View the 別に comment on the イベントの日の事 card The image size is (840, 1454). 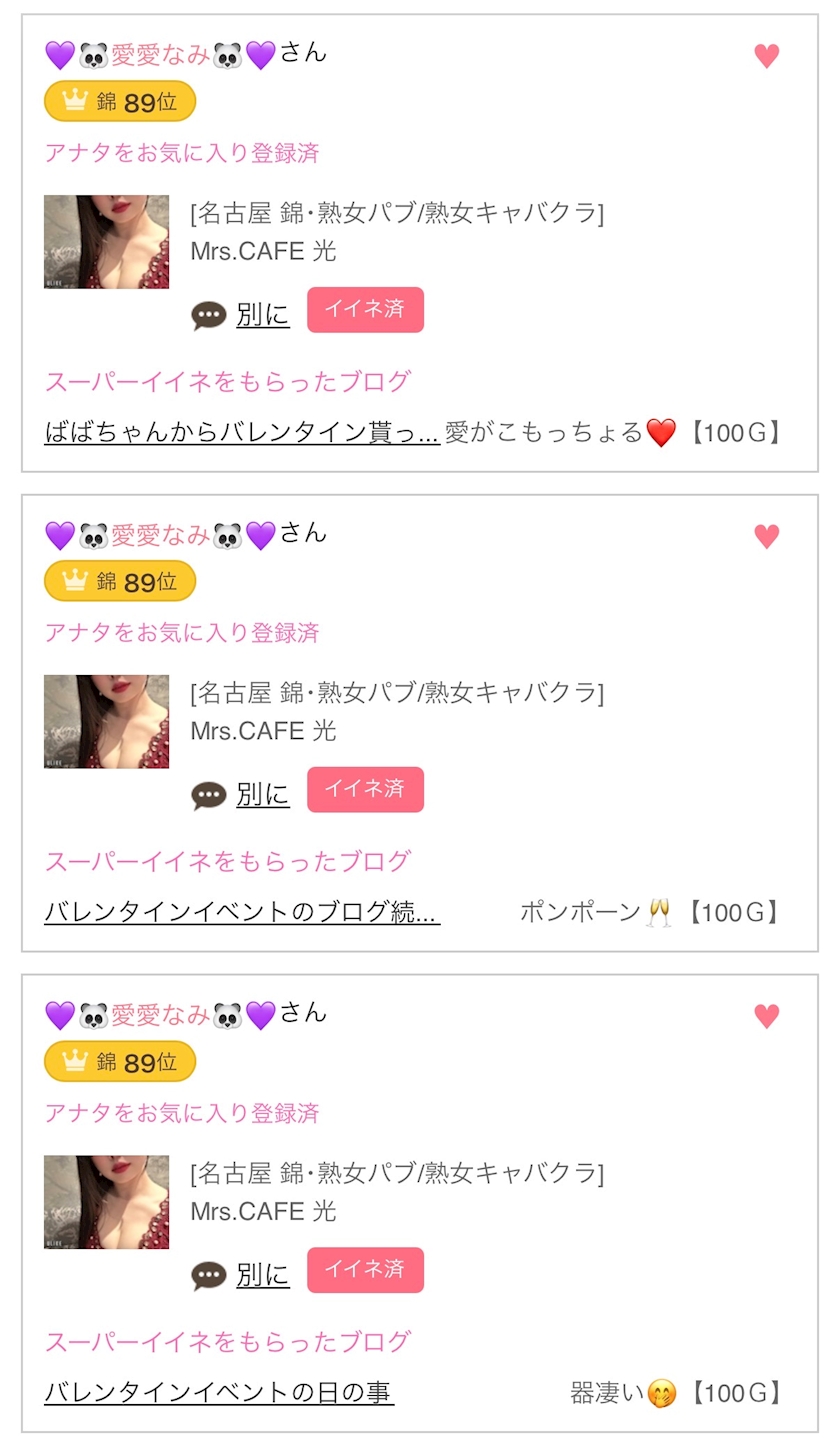coord(262,1275)
